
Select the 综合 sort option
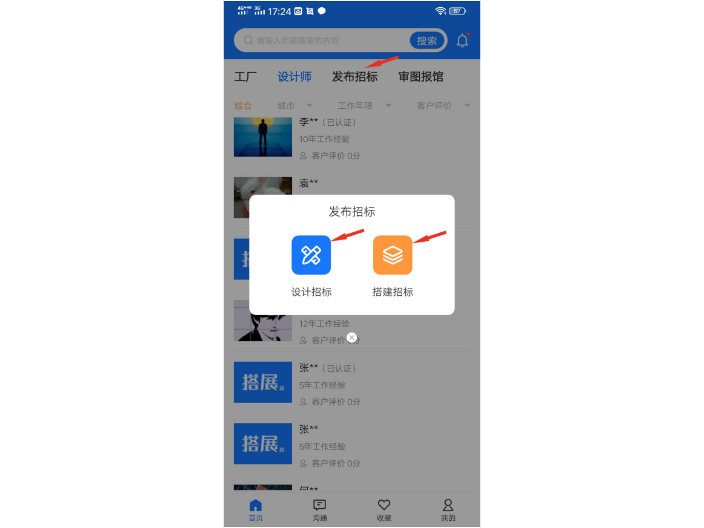pos(243,105)
